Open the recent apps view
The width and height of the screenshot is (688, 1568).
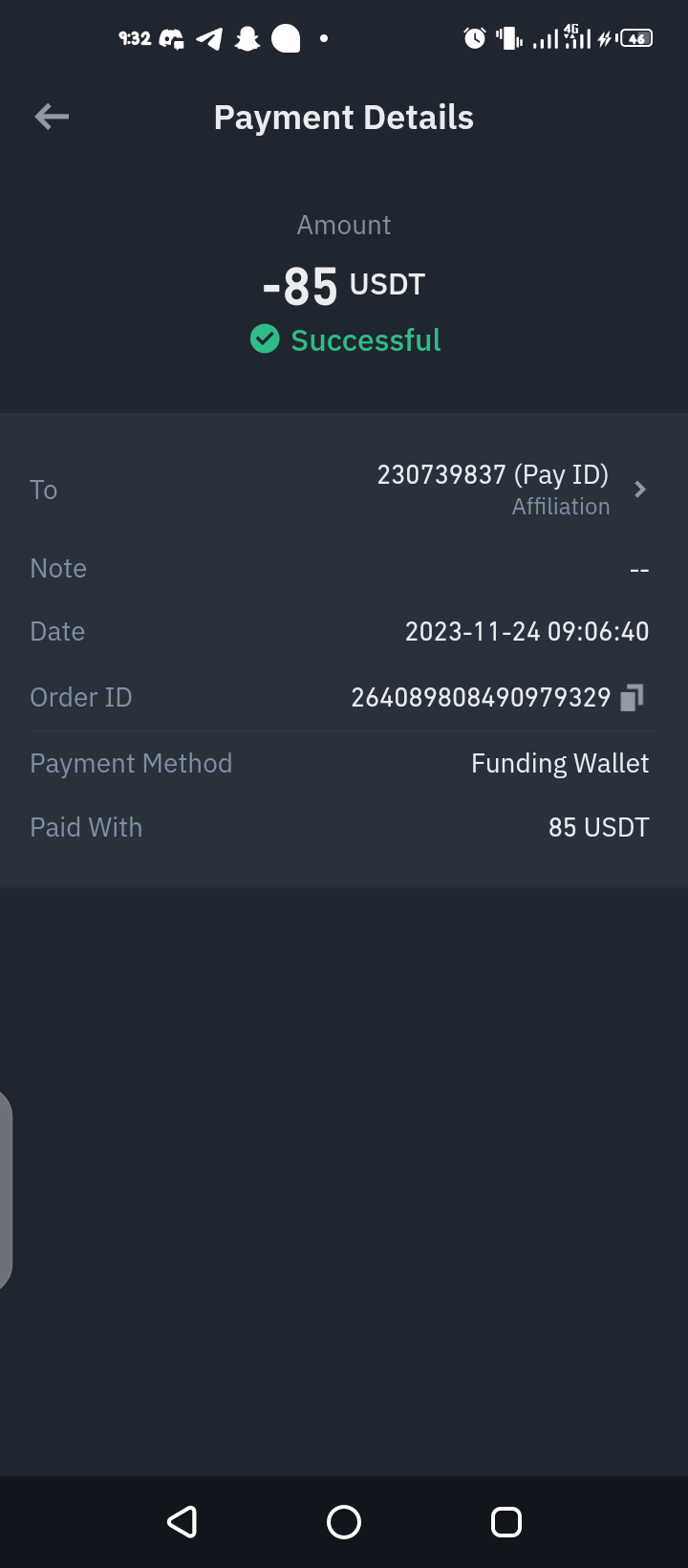coord(505,1521)
